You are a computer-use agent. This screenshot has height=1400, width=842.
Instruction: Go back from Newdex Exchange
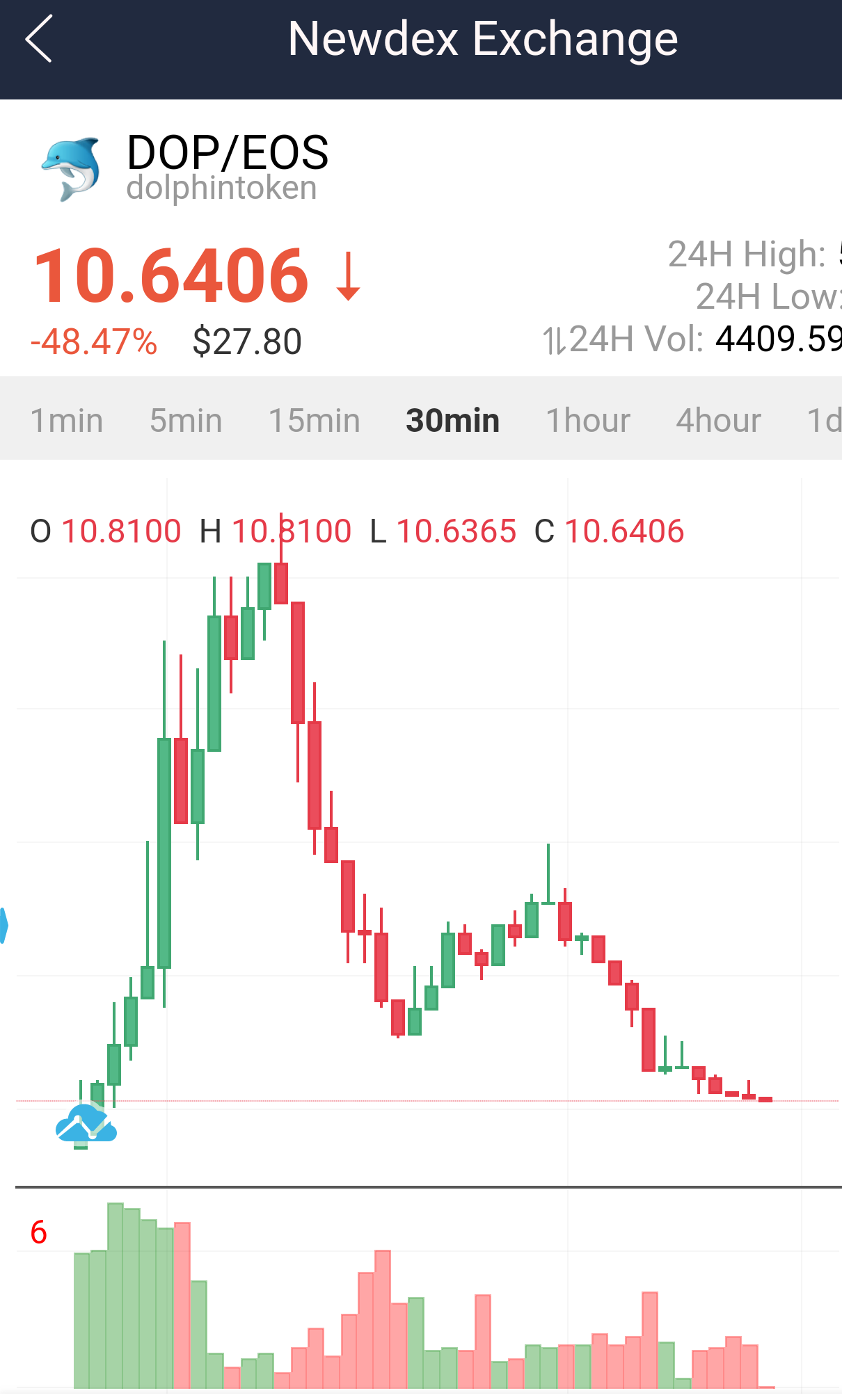coord(39,39)
